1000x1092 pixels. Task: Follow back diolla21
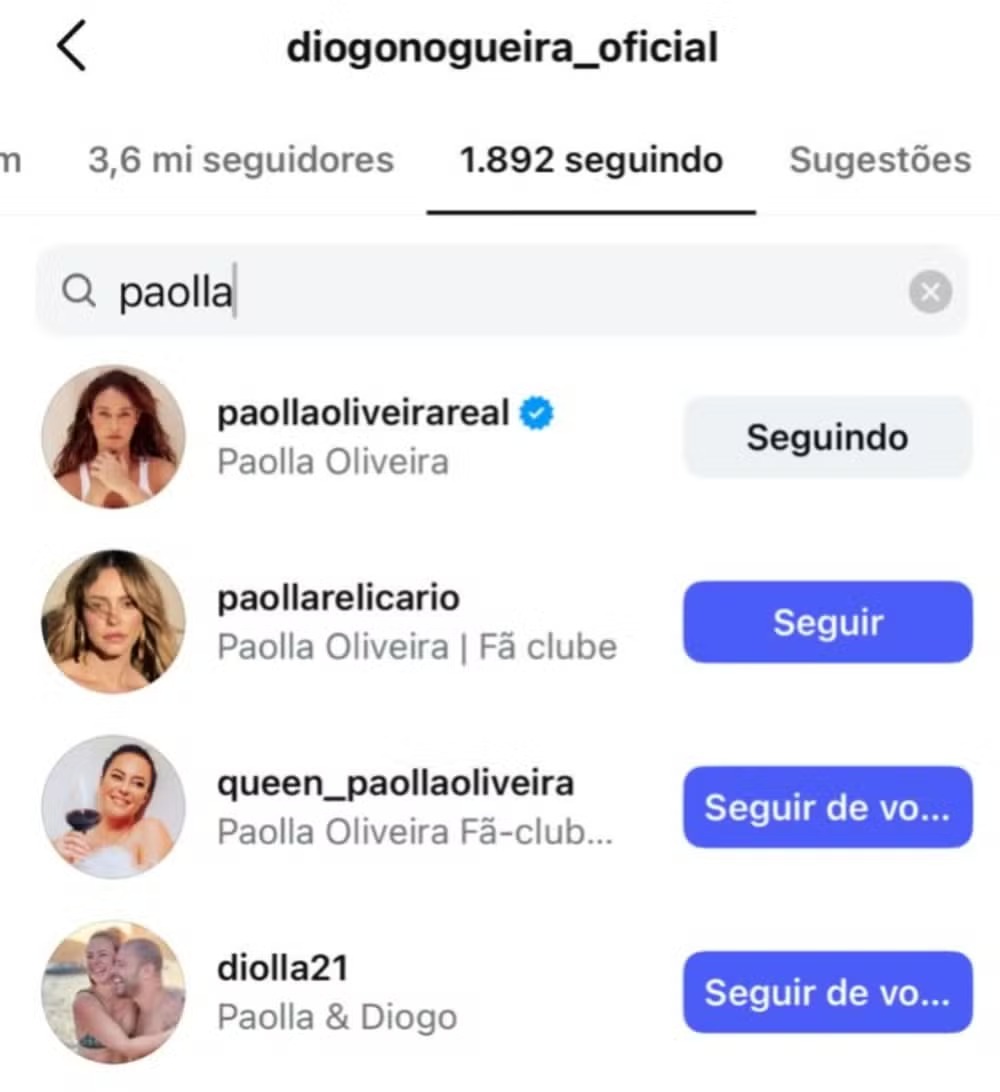827,992
